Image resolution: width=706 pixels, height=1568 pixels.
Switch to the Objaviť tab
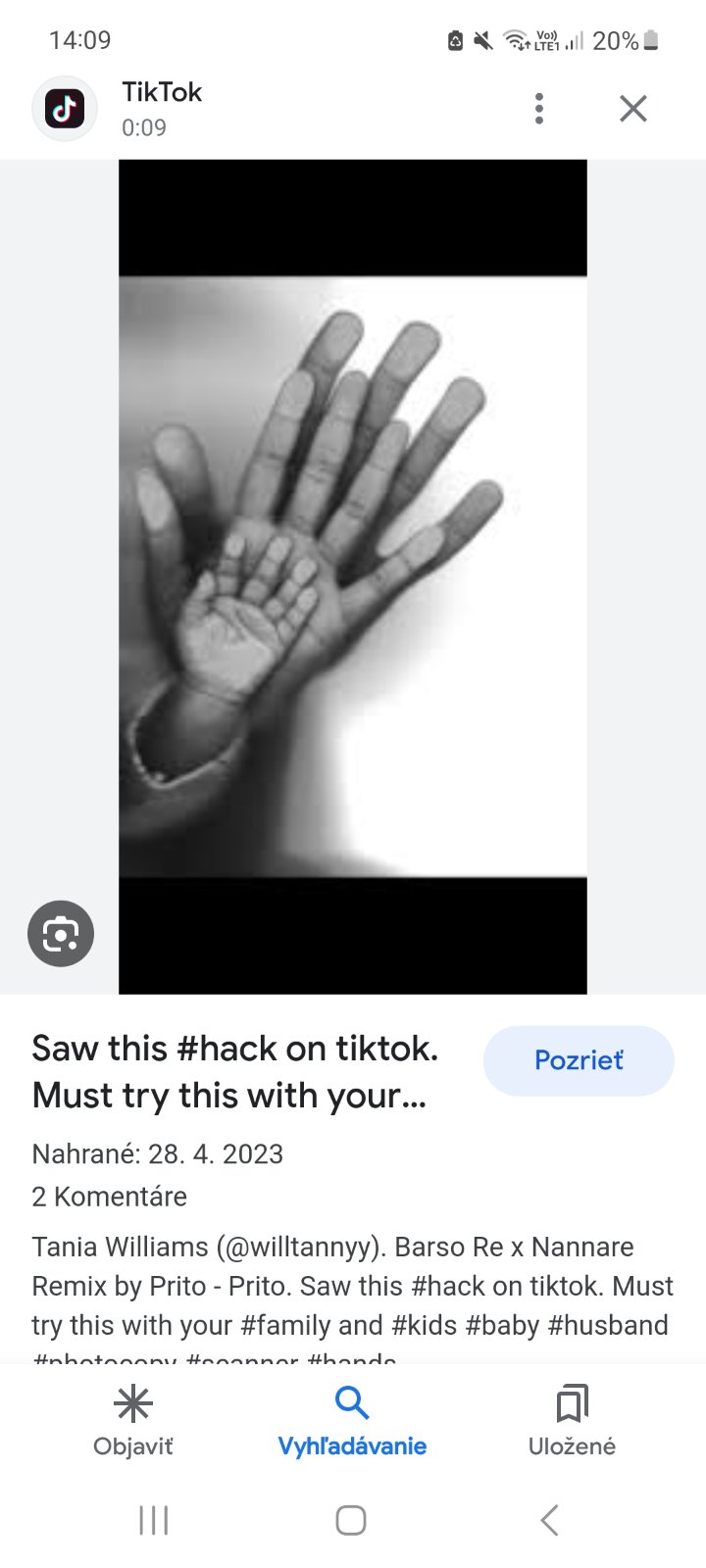pos(133,1421)
